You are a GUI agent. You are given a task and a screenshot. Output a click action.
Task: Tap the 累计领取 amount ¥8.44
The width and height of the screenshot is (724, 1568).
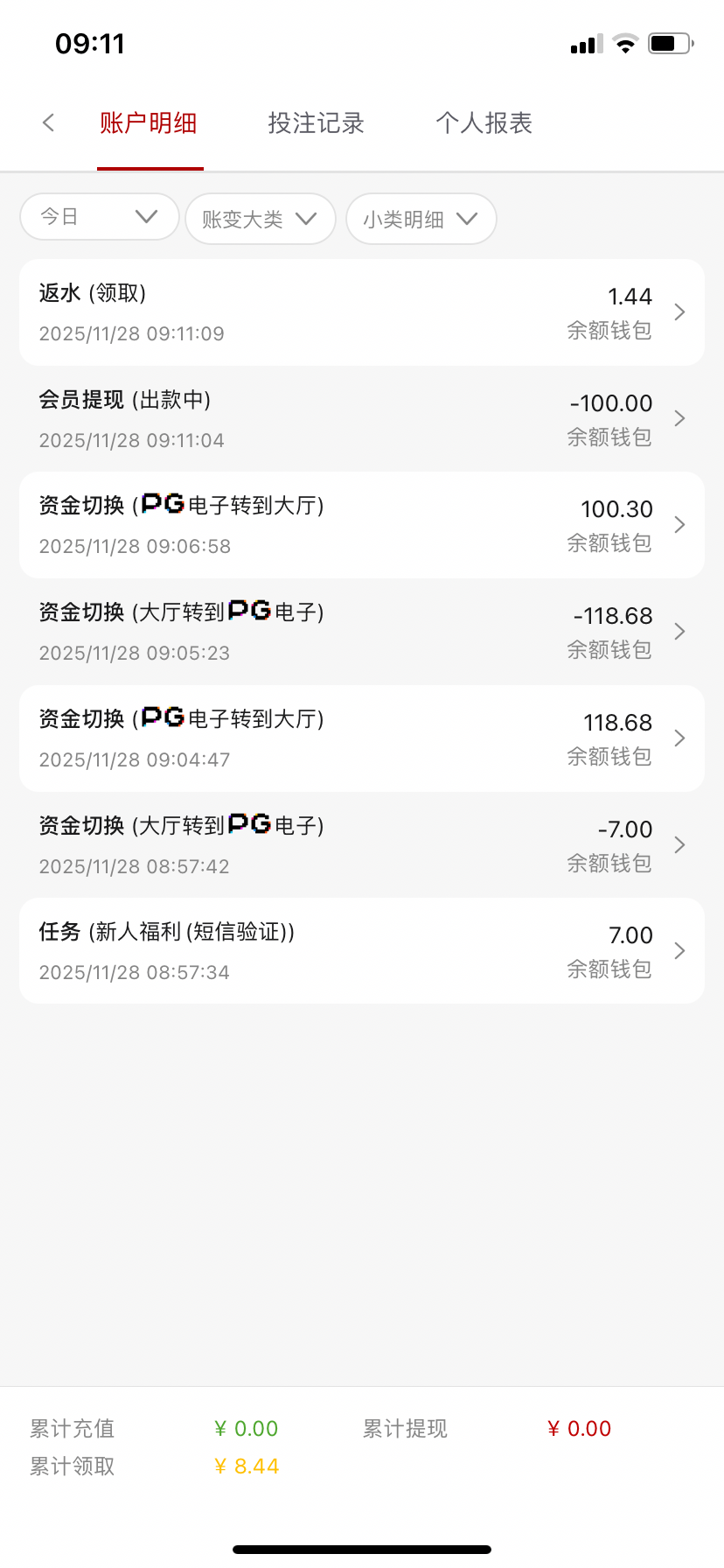247,1466
